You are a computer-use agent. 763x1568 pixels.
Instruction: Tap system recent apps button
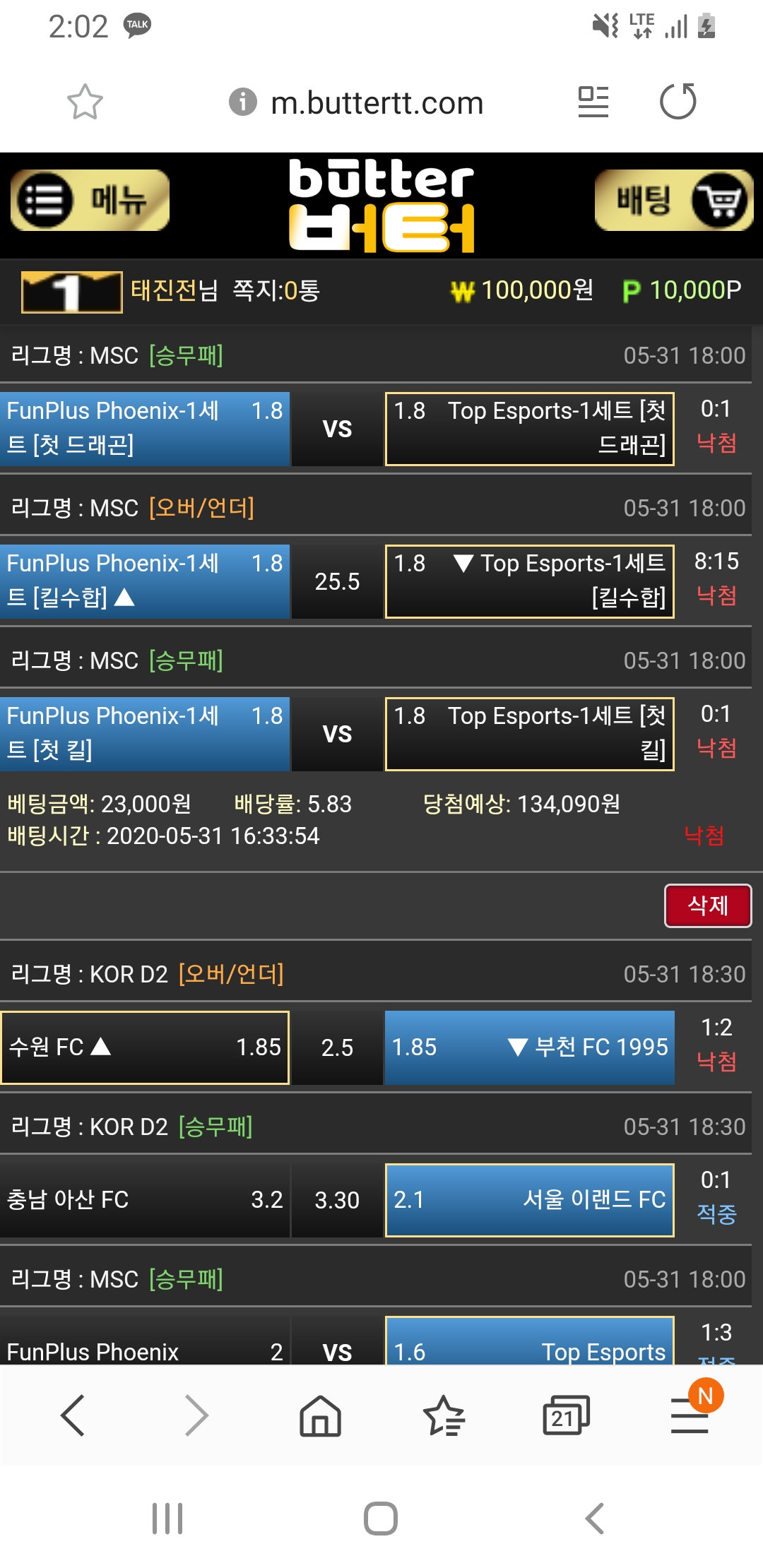coord(167,1519)
